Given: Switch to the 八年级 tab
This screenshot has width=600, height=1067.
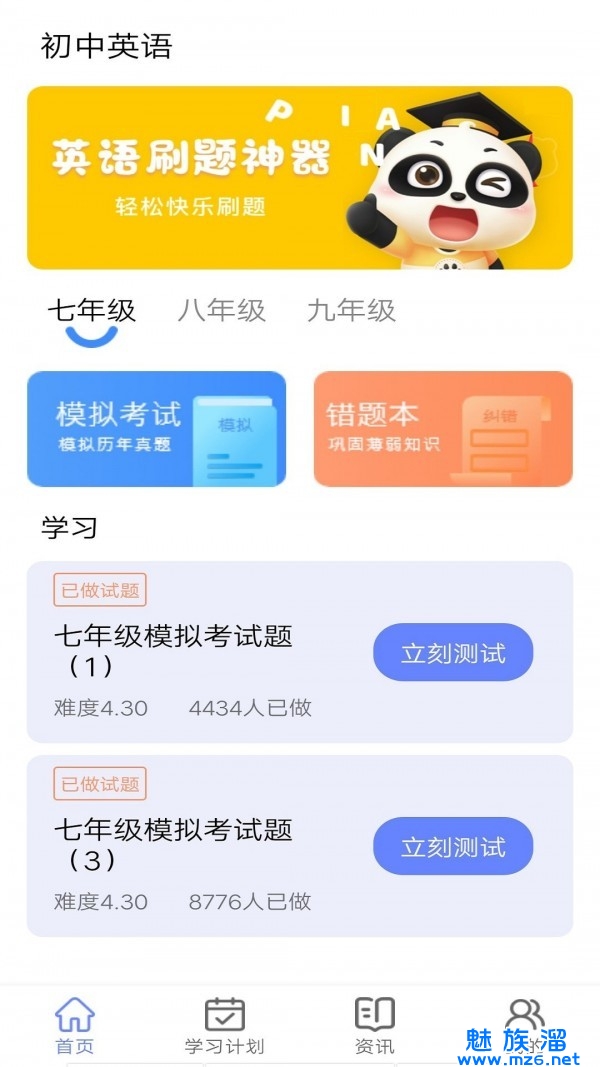Looking at the screenshot, I should [x=221, y=311].
